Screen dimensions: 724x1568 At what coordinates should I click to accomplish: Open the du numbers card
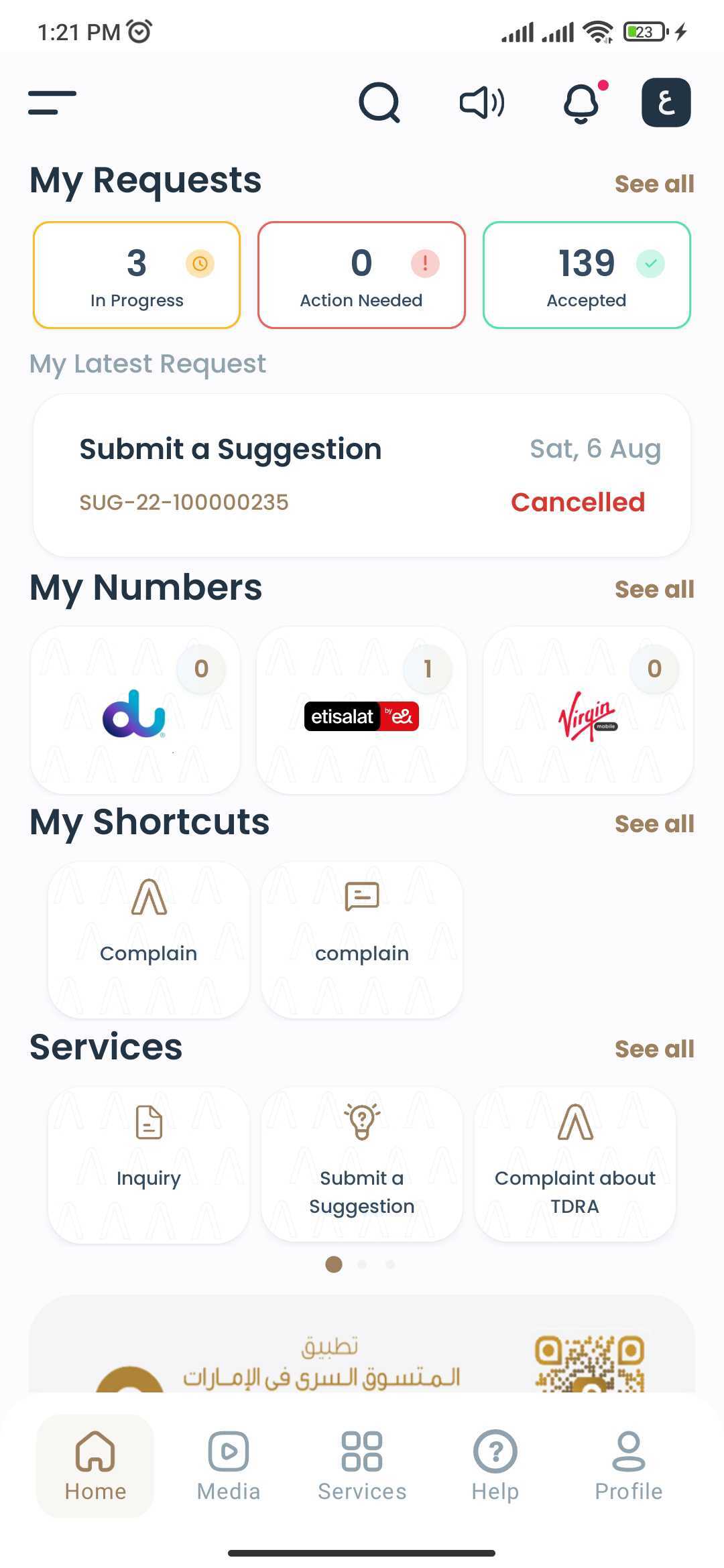pyautogui.click(x=135, y=710)
